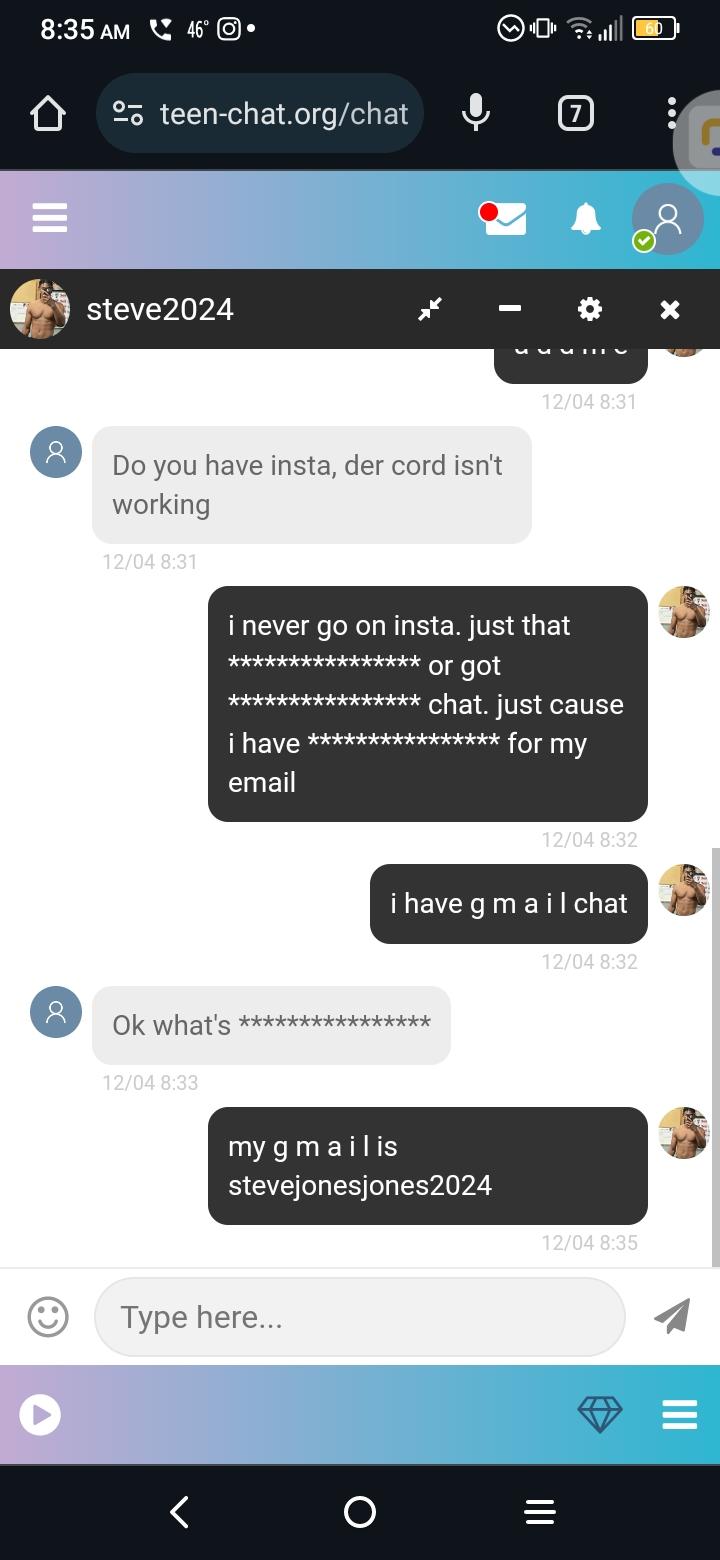Start voice search with the microphone
This screenshot has height=1560, width=720.
476,113
